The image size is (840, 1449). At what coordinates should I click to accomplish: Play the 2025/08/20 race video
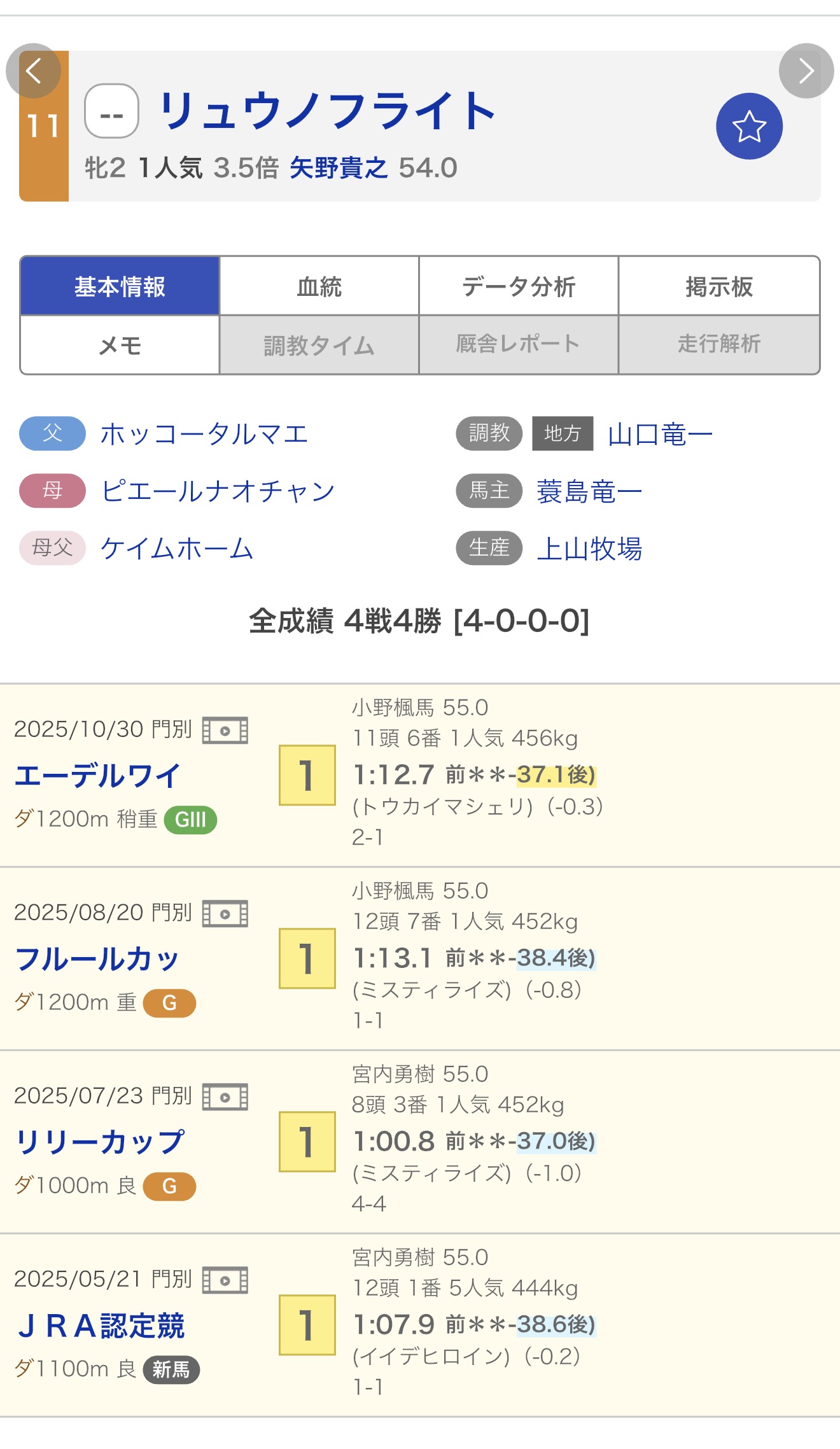(225, 913)
